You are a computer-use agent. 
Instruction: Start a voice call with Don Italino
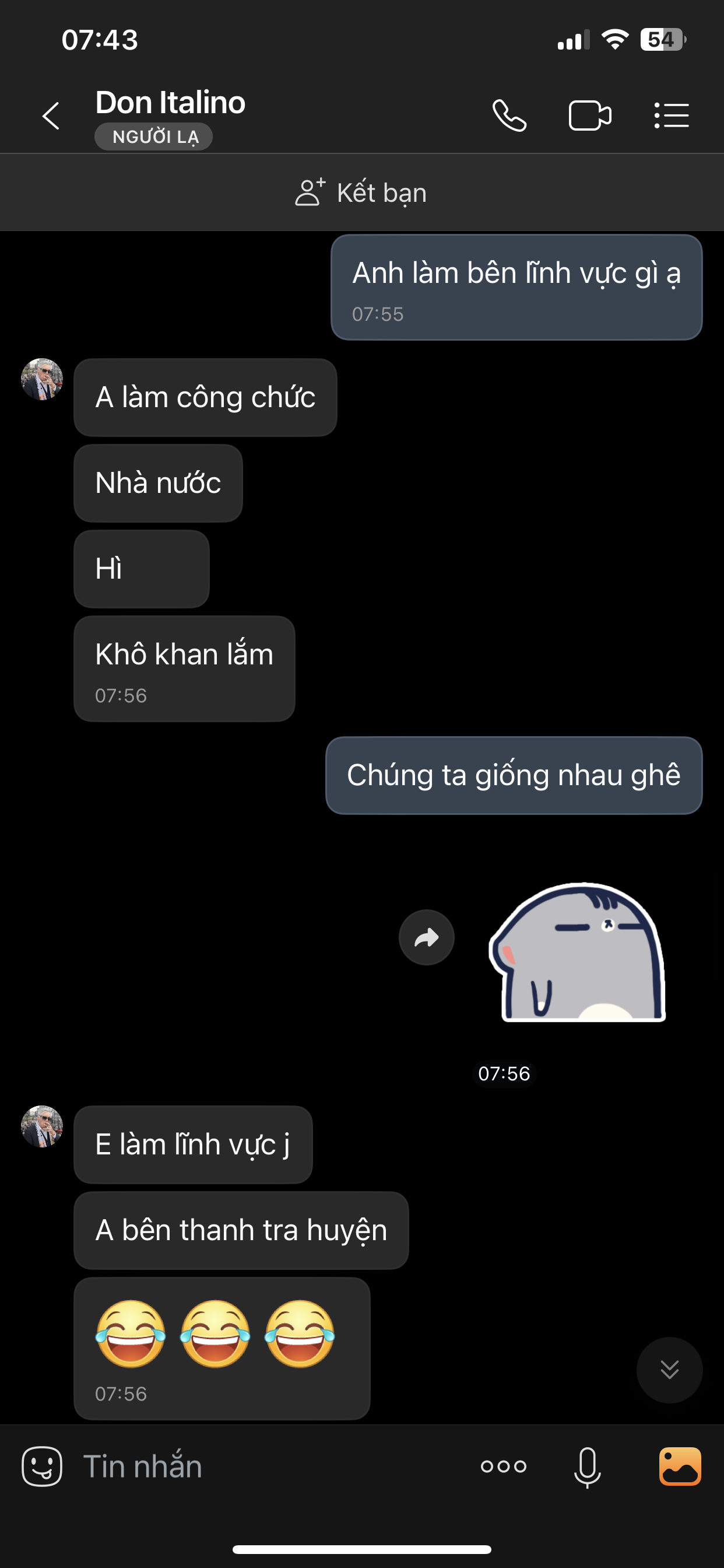click(x=509, y=116)
